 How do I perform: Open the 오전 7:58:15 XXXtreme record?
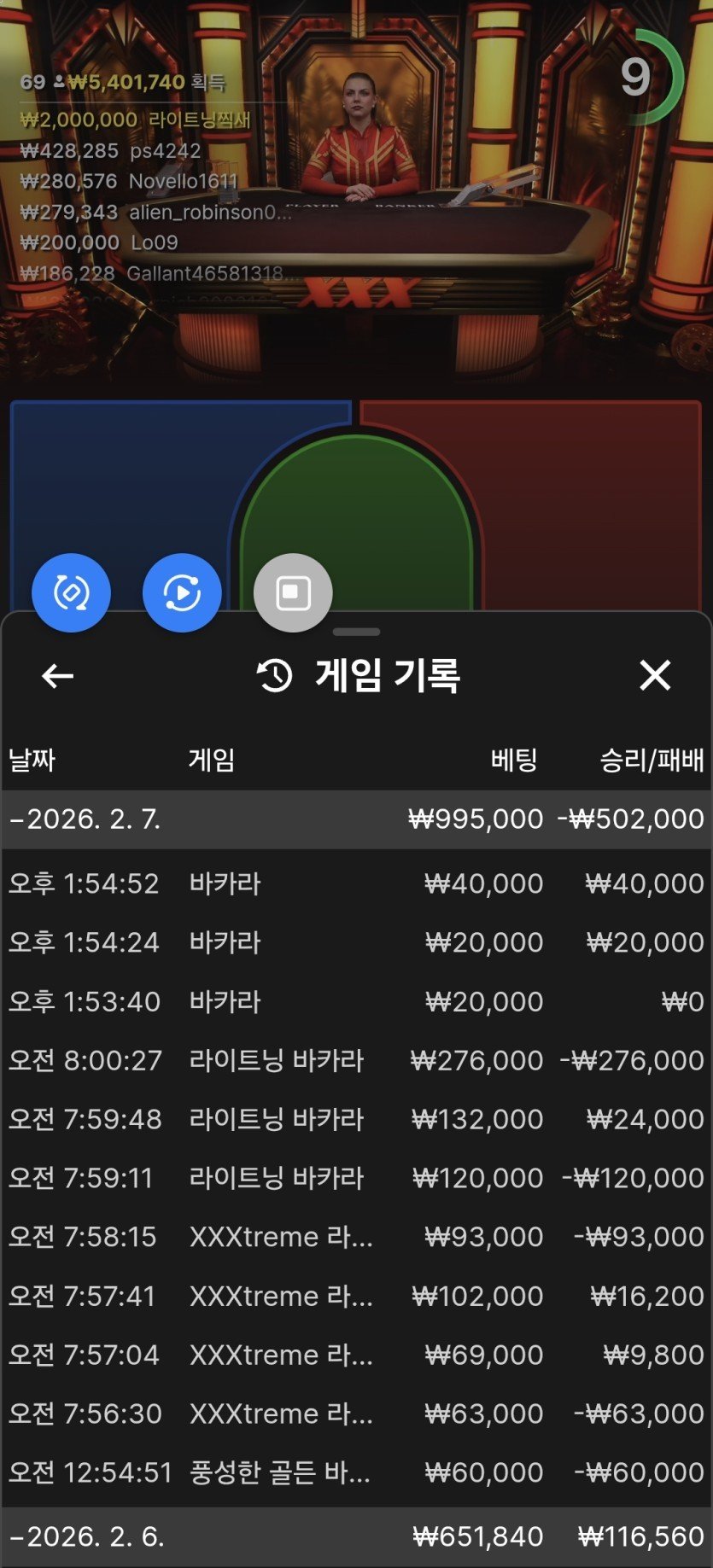tap(356, 1237)
